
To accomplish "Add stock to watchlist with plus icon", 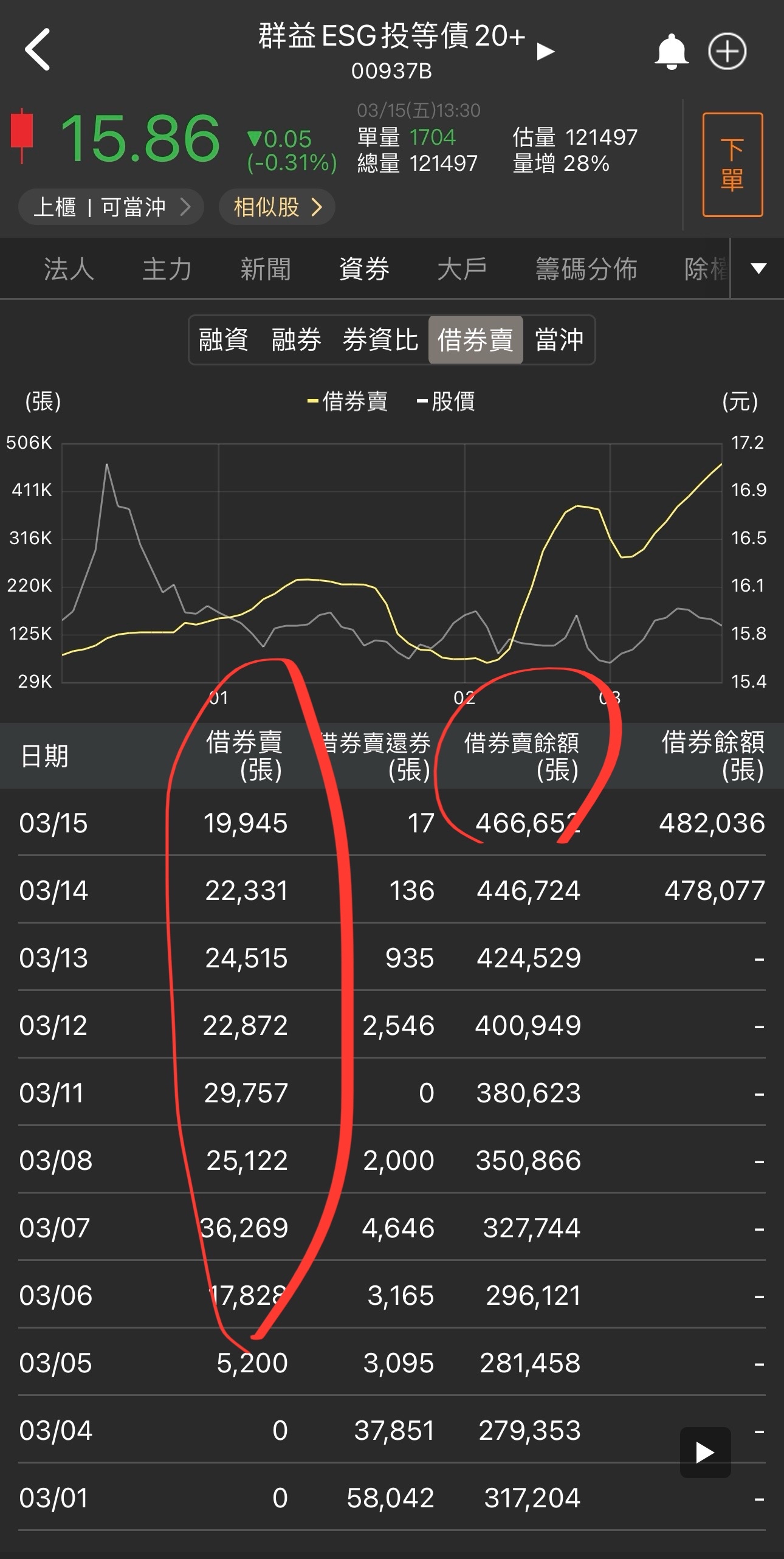I will (x=727, y=52).
